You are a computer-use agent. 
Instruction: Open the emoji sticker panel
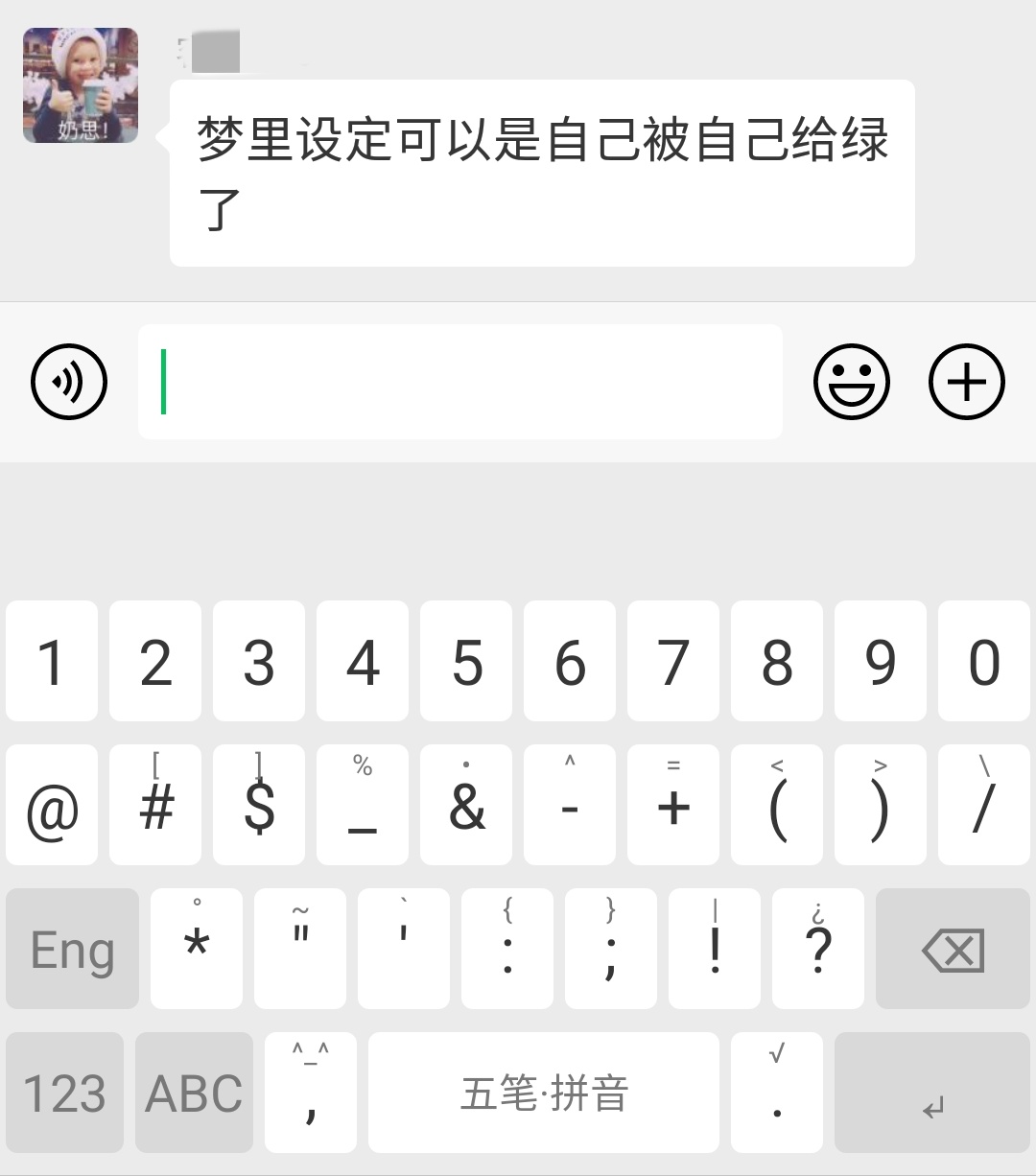[852, 382]
